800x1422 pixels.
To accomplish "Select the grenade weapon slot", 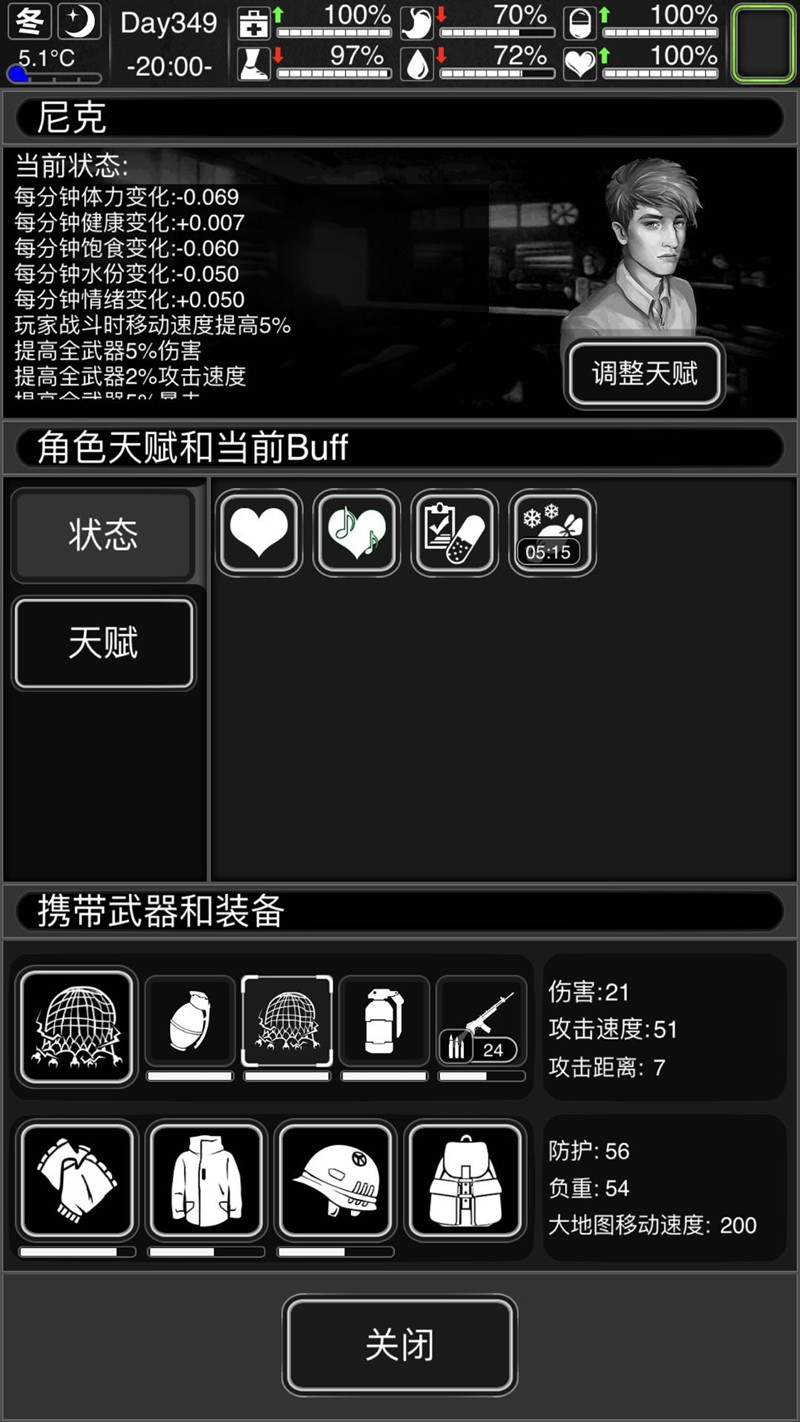I will 190,1021.
